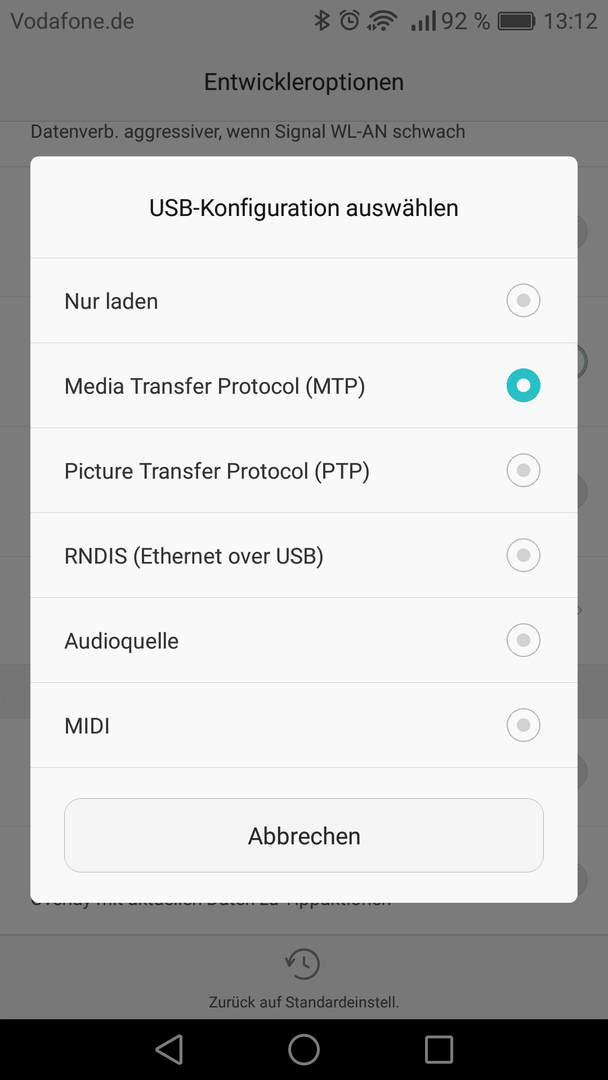Choose Media Transfer Protocol (MTP)
The height and width of the screenshot is (1080, 608).
coord(304,386)
